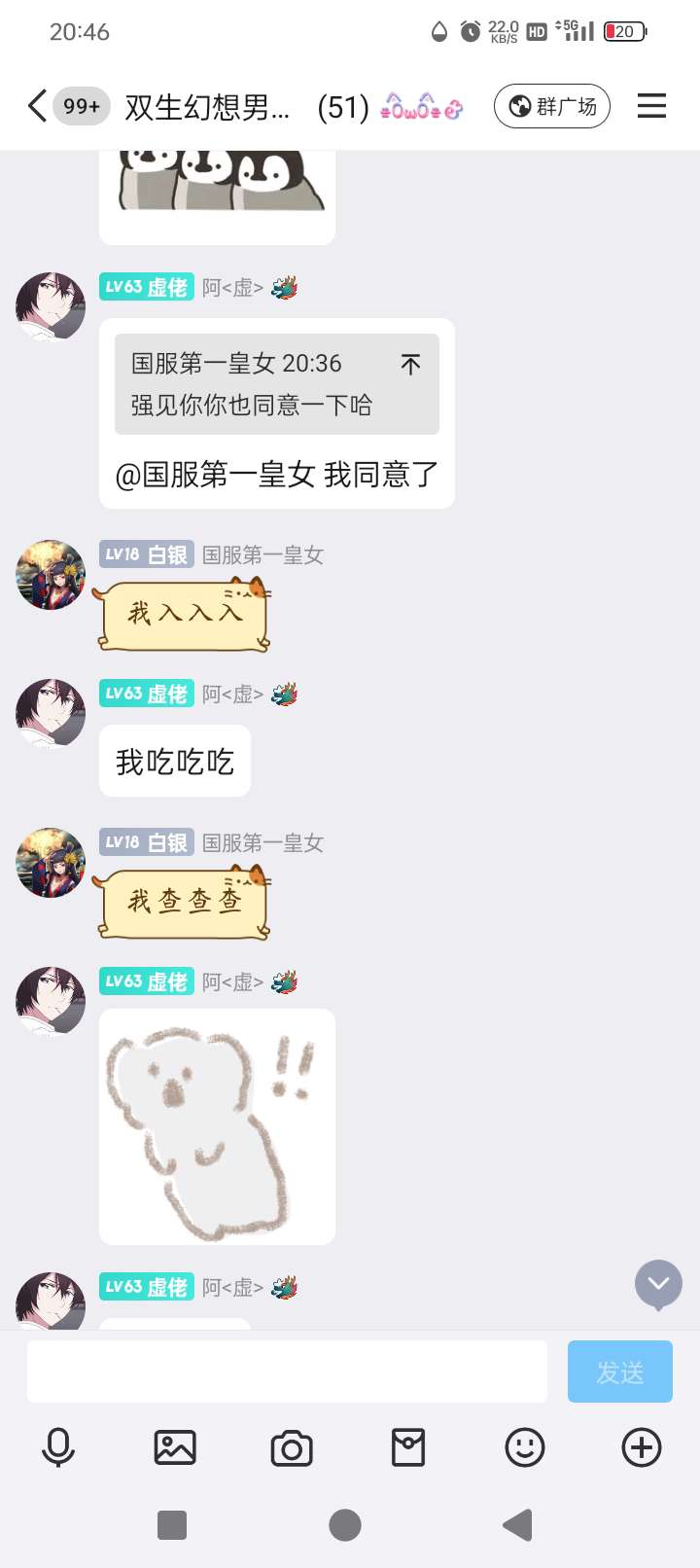Open the red packet option
The width and height of the screenshot is (700, 1568).
pyautogui.click(x=408, y=1447)
